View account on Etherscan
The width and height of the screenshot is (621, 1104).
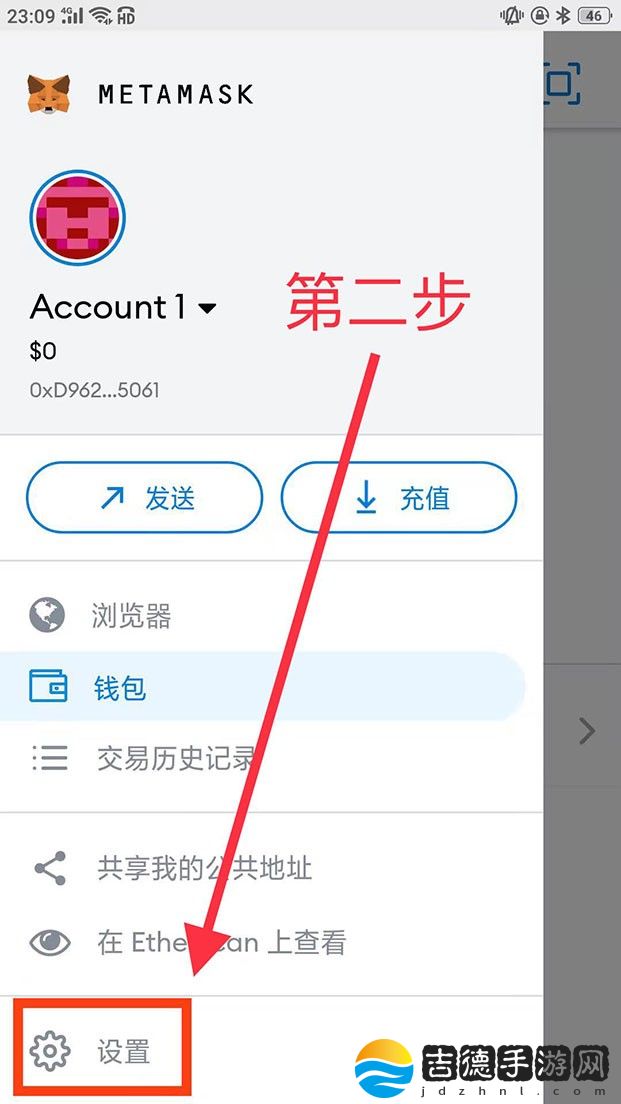click(x=220, y=941)
